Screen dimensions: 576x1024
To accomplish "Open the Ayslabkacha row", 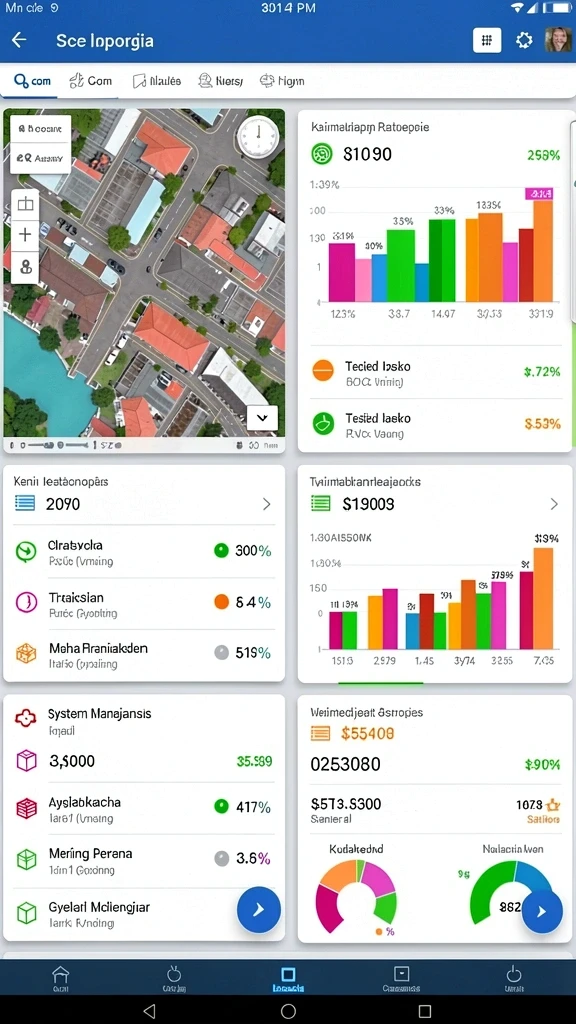I will 144,808.
